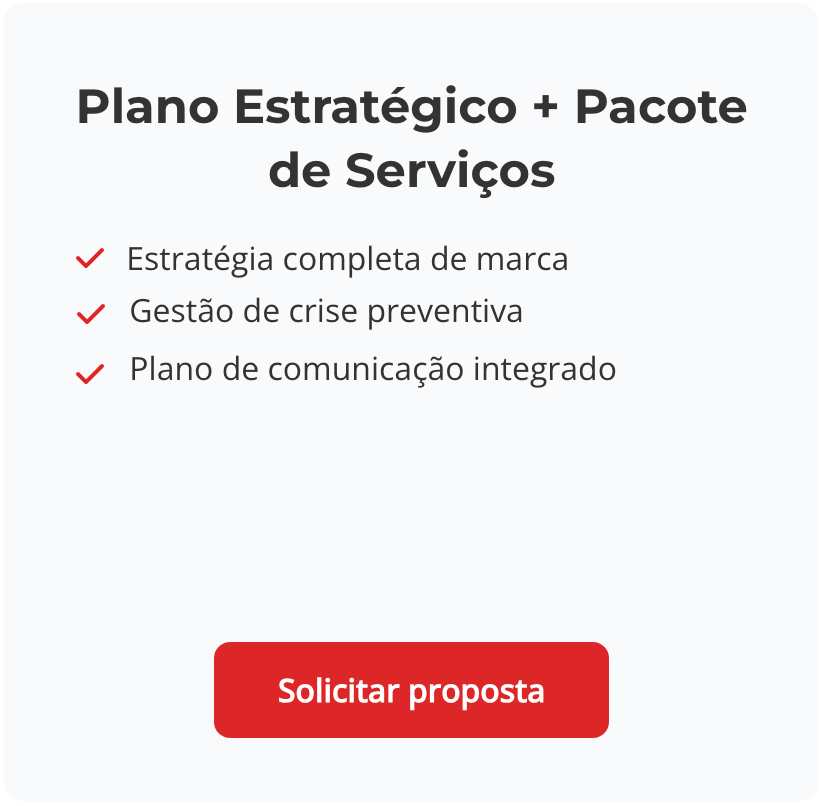Tap the Solicitar proposta button
This screenshot has height=806, width=822.
pyautogui.click(x=411, y=690)
